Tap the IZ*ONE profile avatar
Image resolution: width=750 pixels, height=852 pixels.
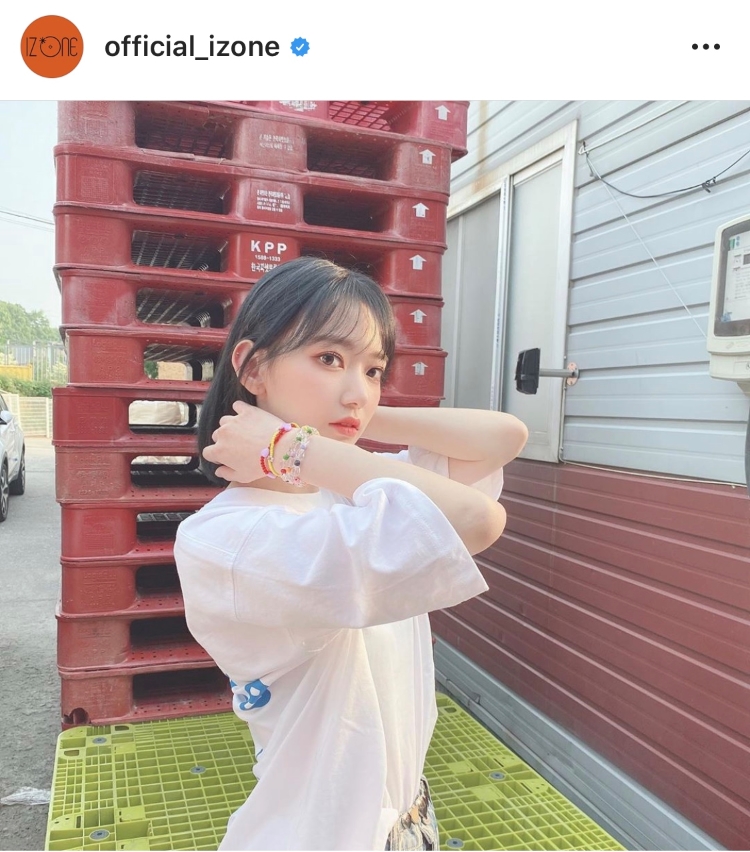point(52,47)
